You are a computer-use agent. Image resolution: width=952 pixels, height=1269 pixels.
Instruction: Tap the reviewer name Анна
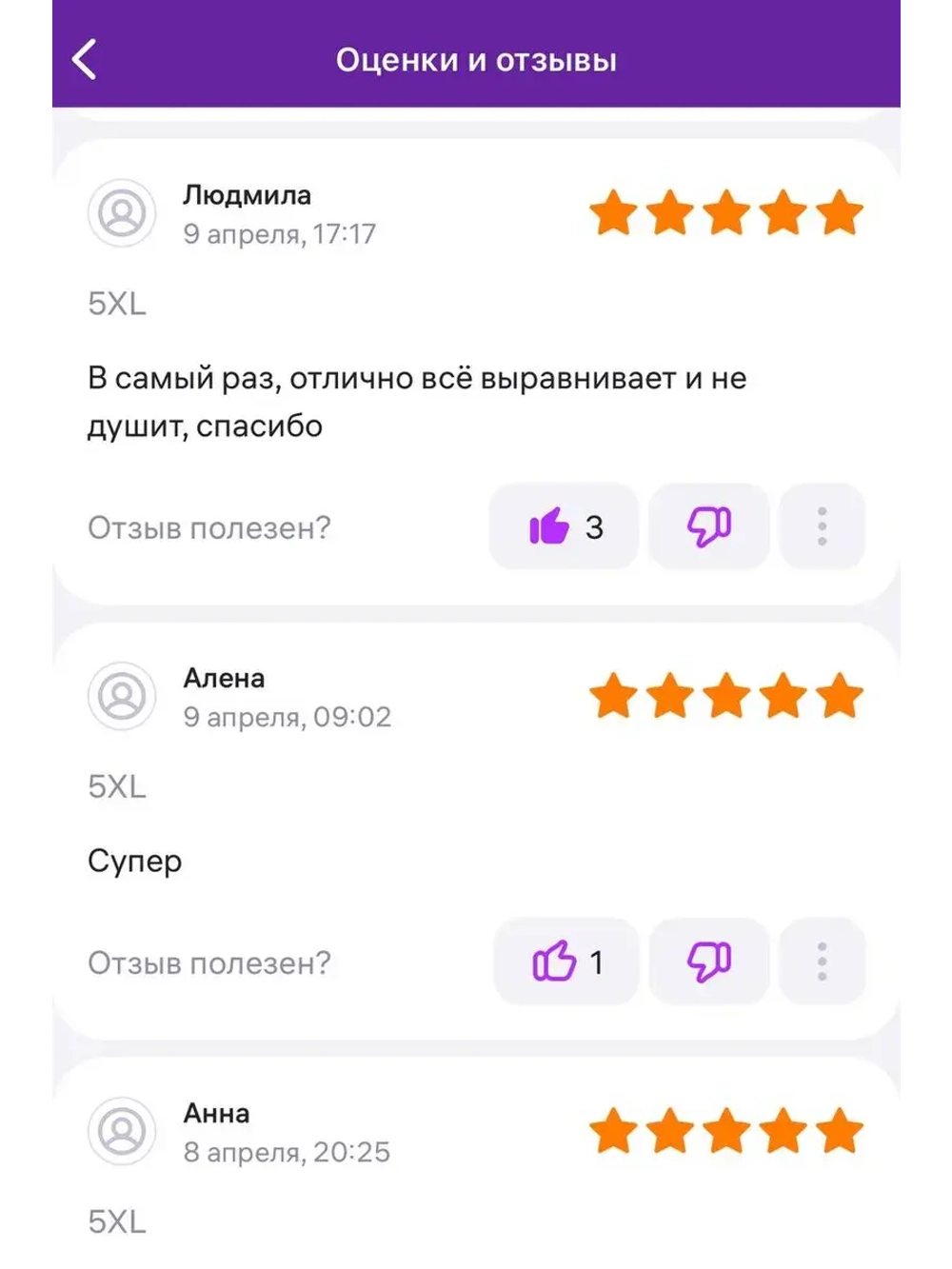pos(217,1113)
